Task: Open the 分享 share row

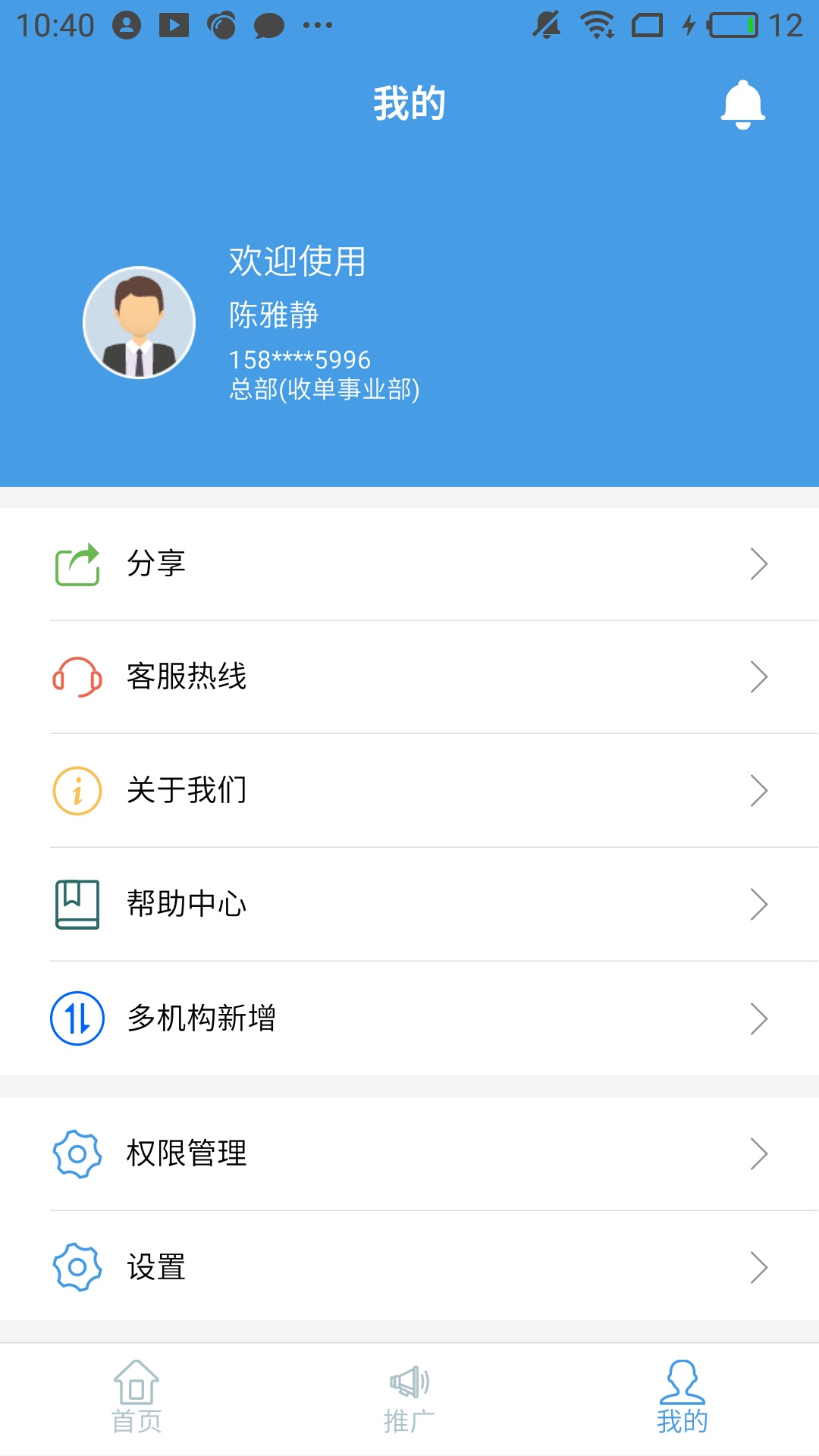Action: [409, 564]
